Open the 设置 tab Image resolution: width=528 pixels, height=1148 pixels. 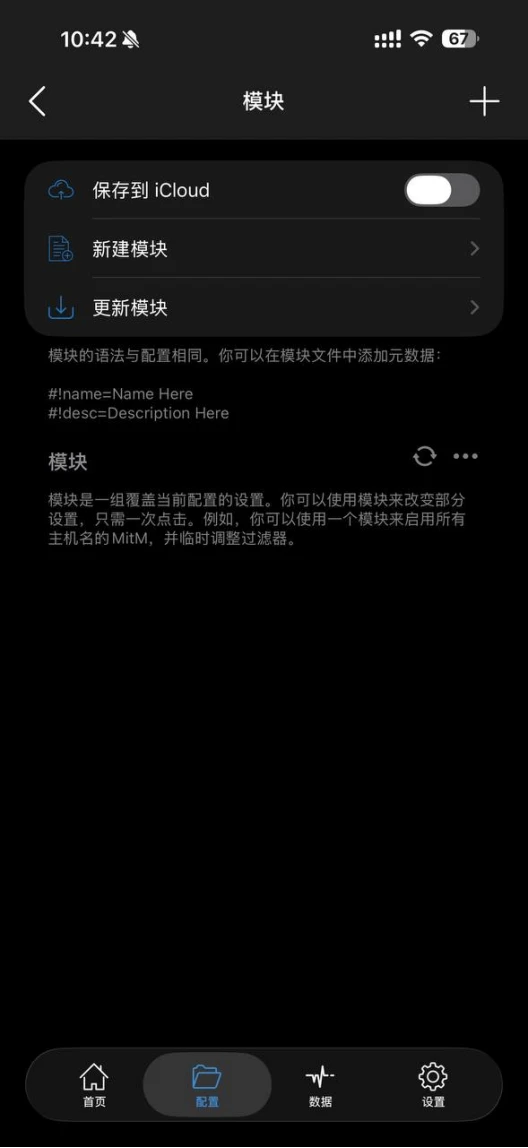433,1086
